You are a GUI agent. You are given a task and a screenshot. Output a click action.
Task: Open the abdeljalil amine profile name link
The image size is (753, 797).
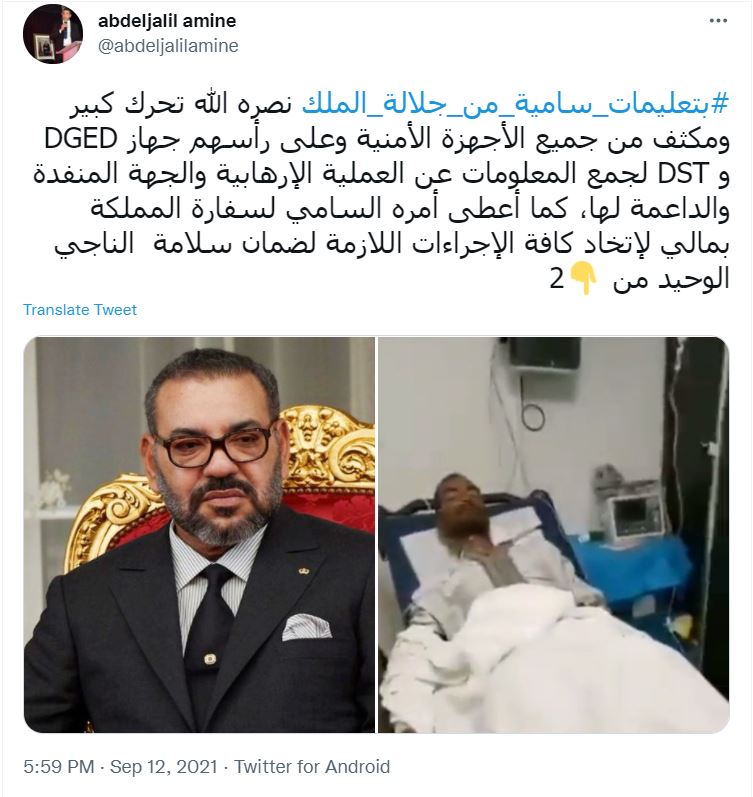168,23
